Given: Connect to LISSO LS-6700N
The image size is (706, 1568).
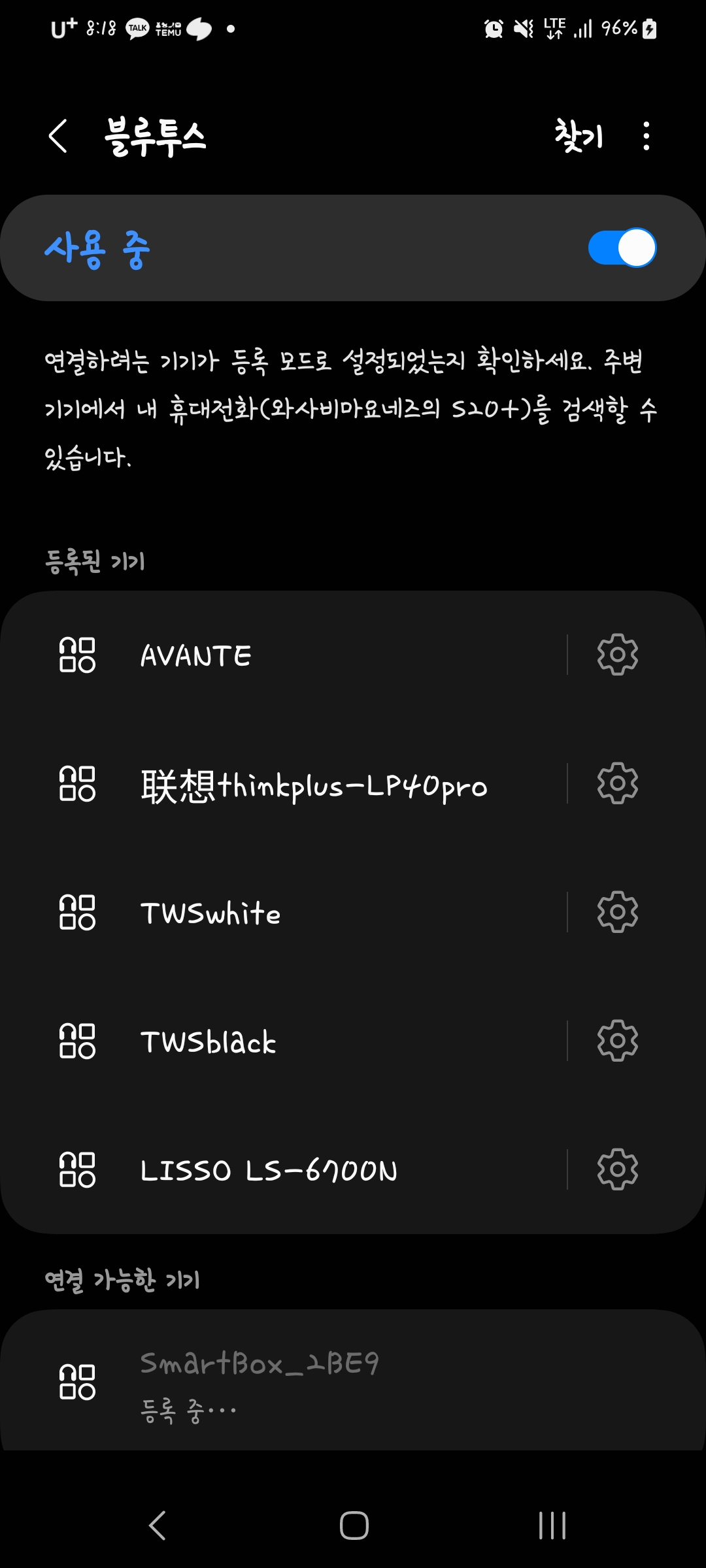Looking at the screenshot, I should click(x=283, y=1170).
